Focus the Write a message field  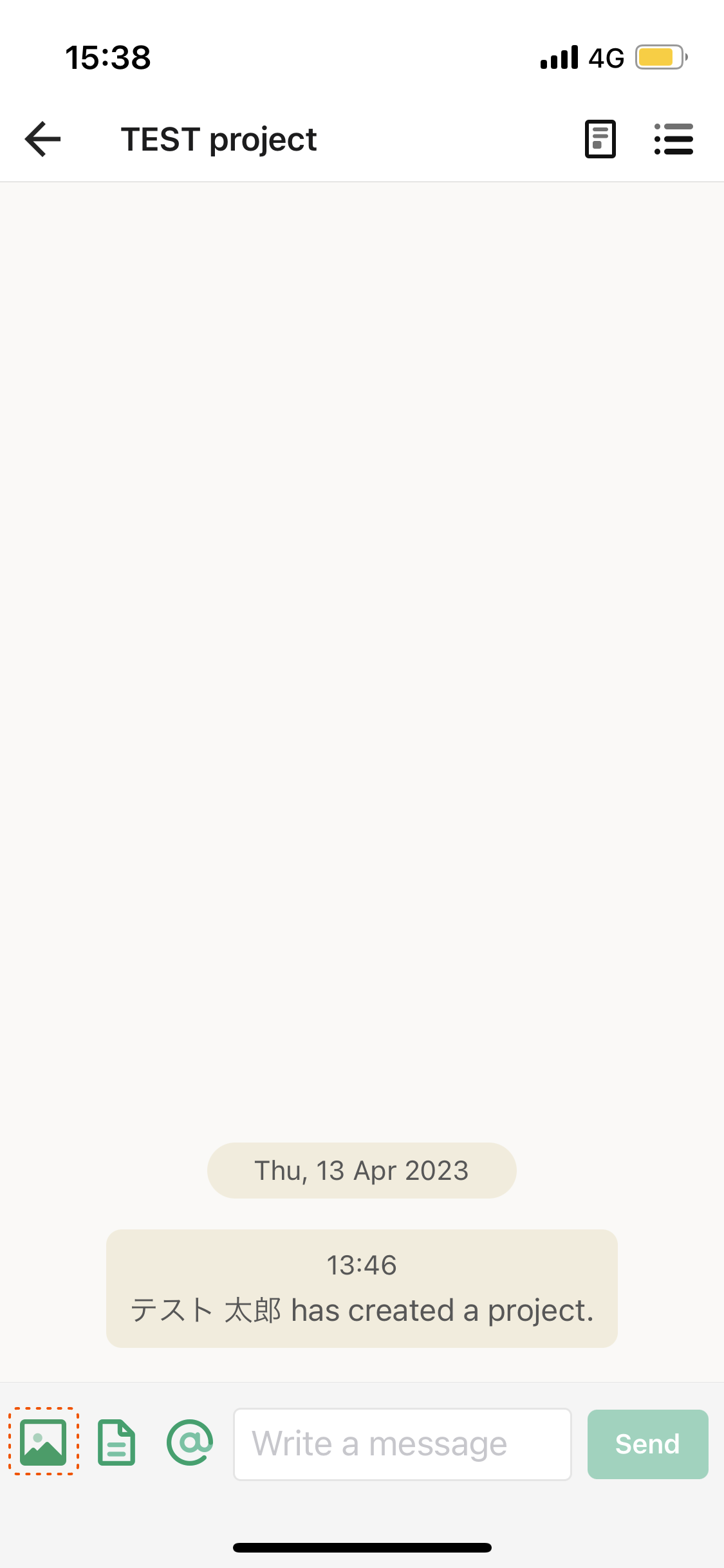tap(402, 1444)
